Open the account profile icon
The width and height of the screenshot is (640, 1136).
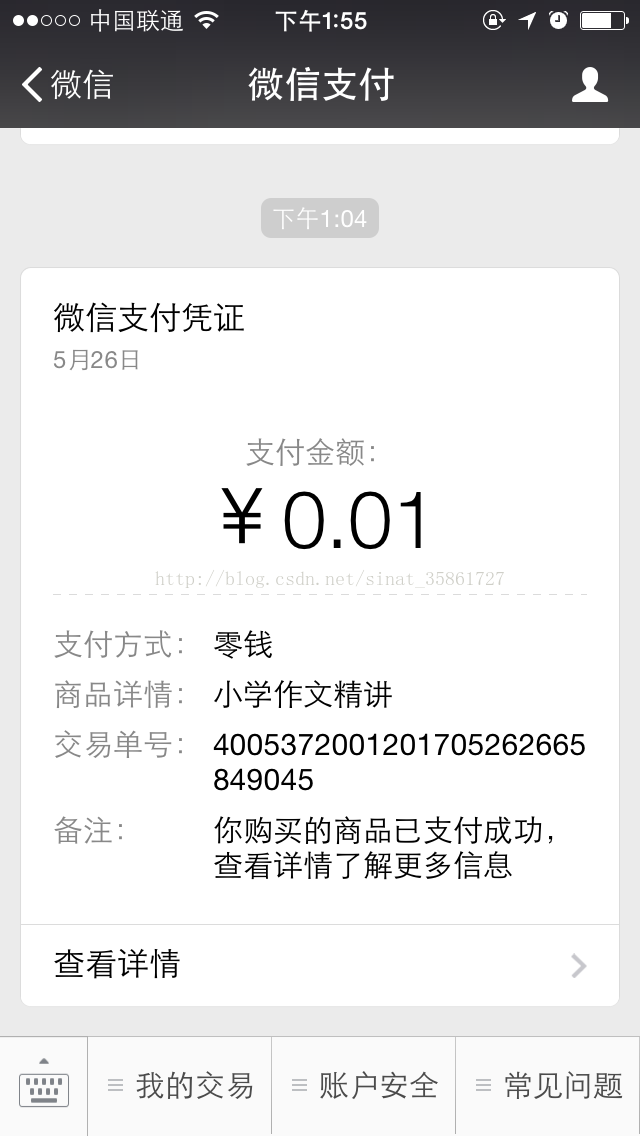click(589, 85)
